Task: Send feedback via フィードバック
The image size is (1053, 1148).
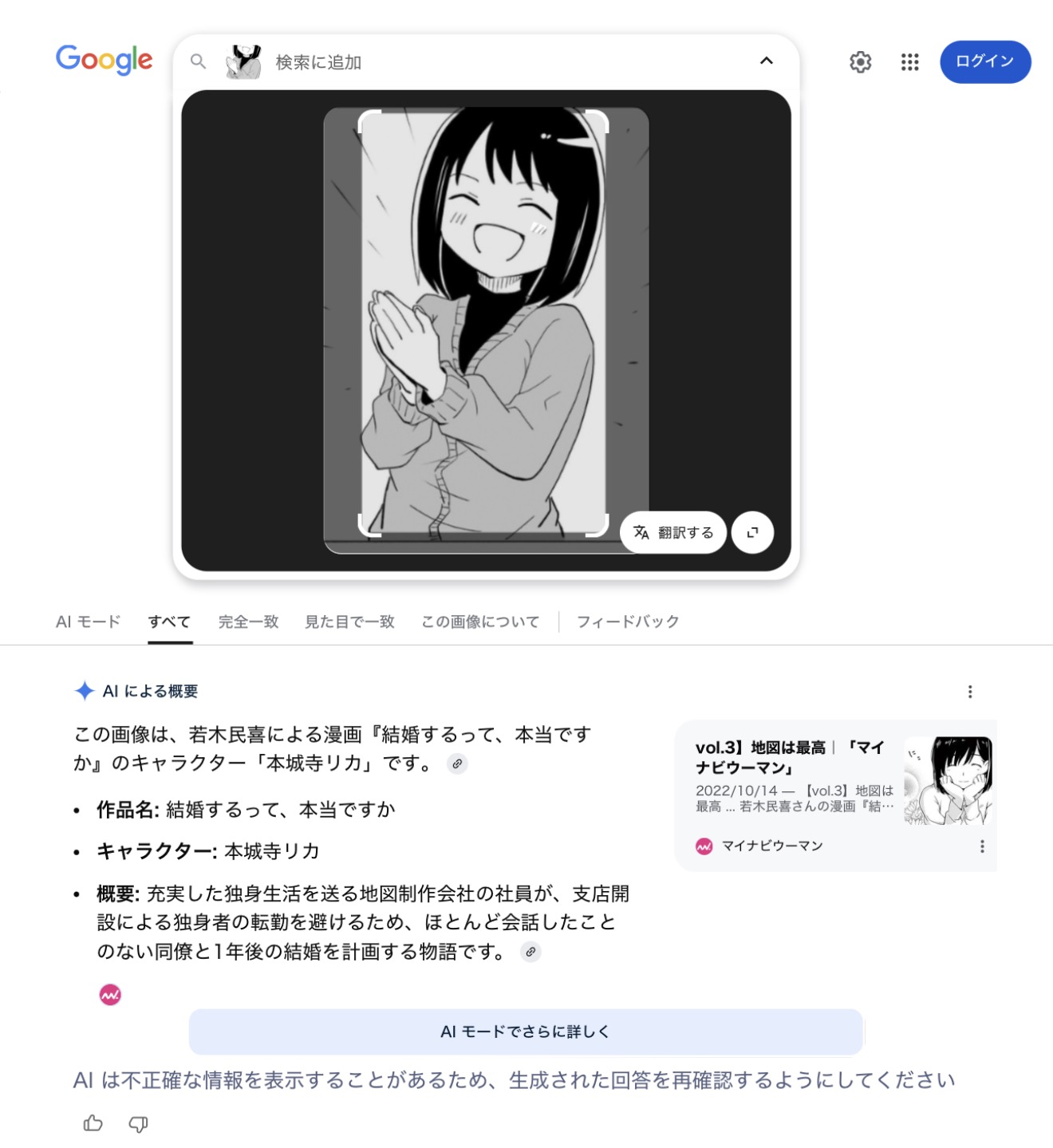Action: (628, 621)
